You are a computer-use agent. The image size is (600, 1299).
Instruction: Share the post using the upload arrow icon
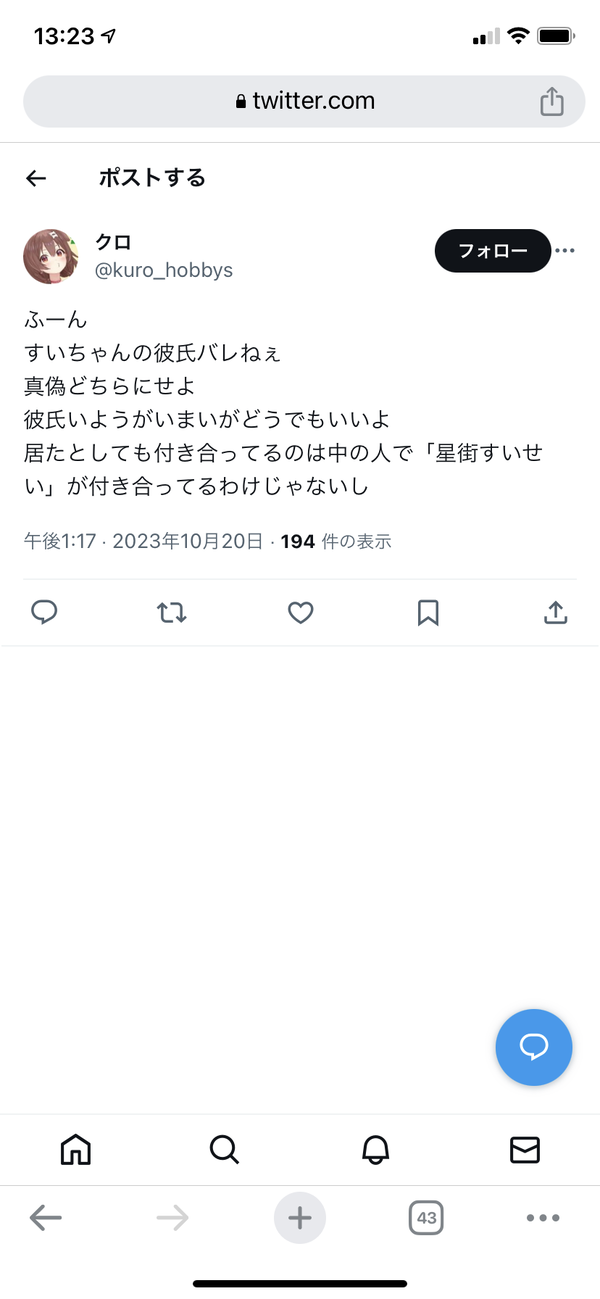[556, 612]
